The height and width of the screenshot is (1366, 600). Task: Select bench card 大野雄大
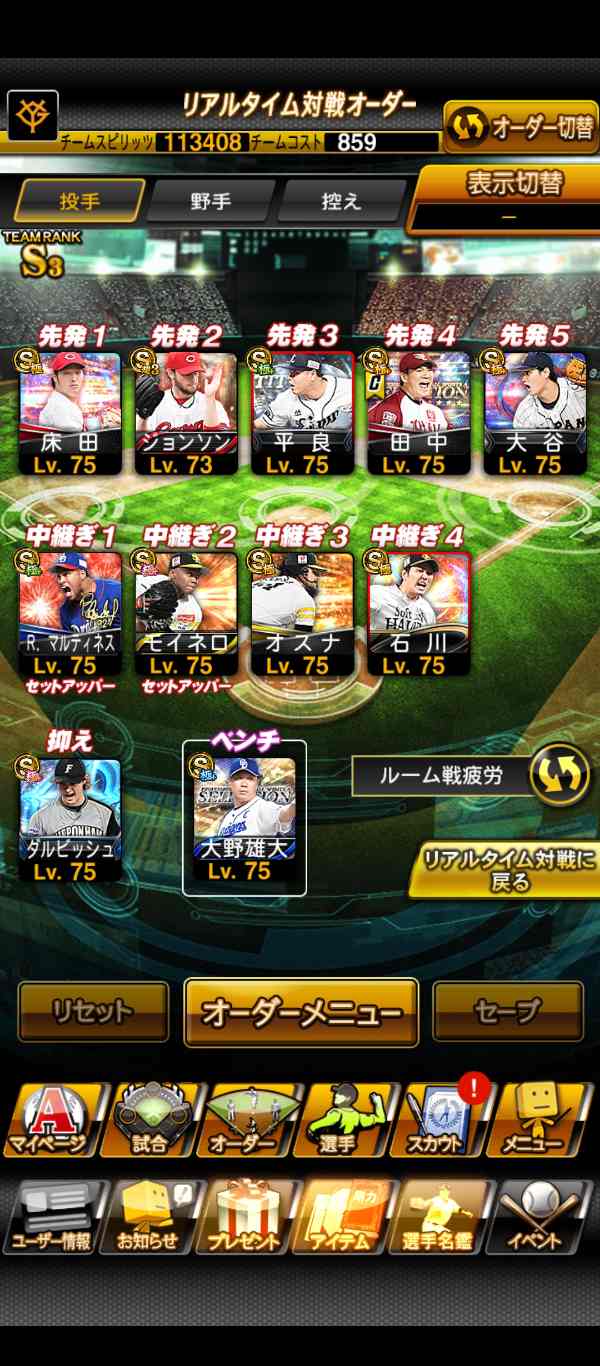point(244,820)
